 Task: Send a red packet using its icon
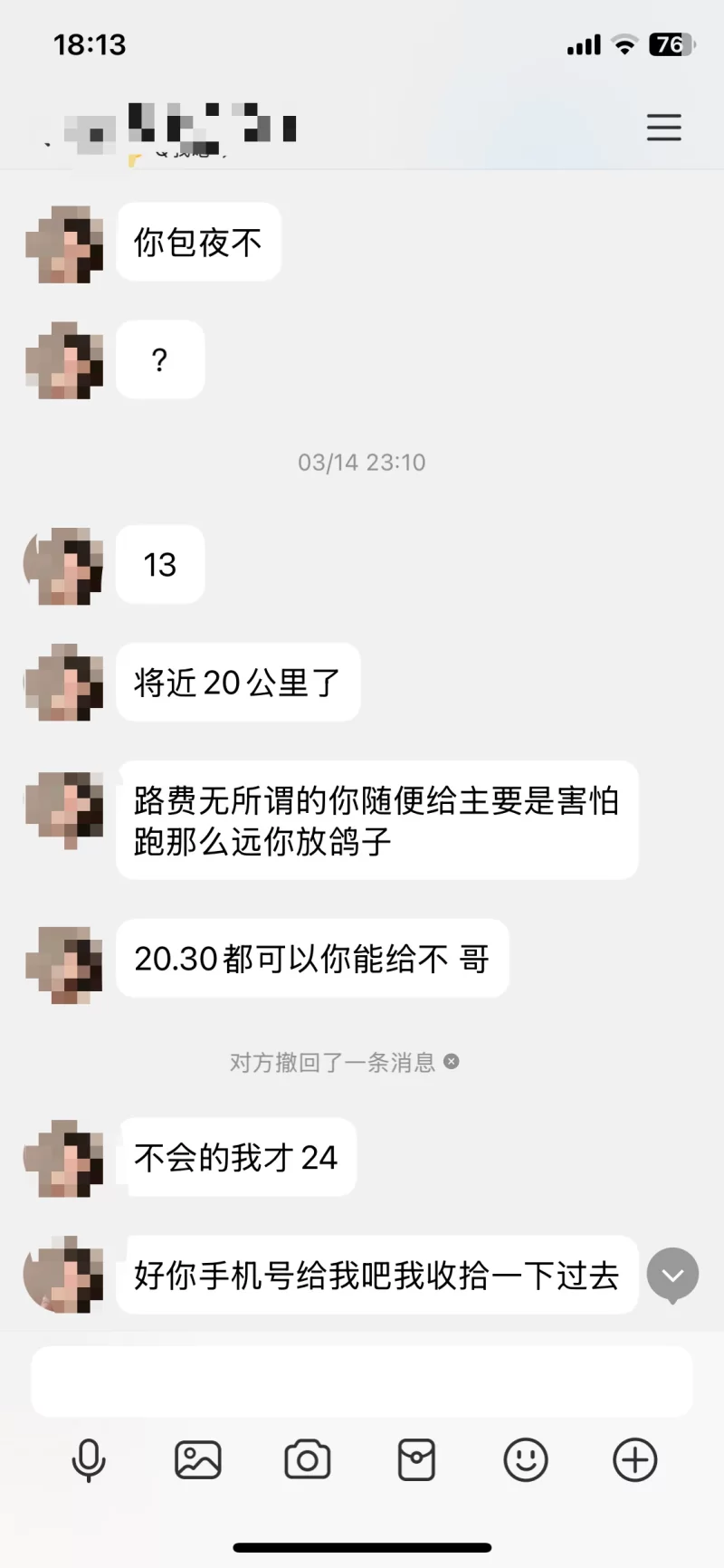coord(416,1459)
